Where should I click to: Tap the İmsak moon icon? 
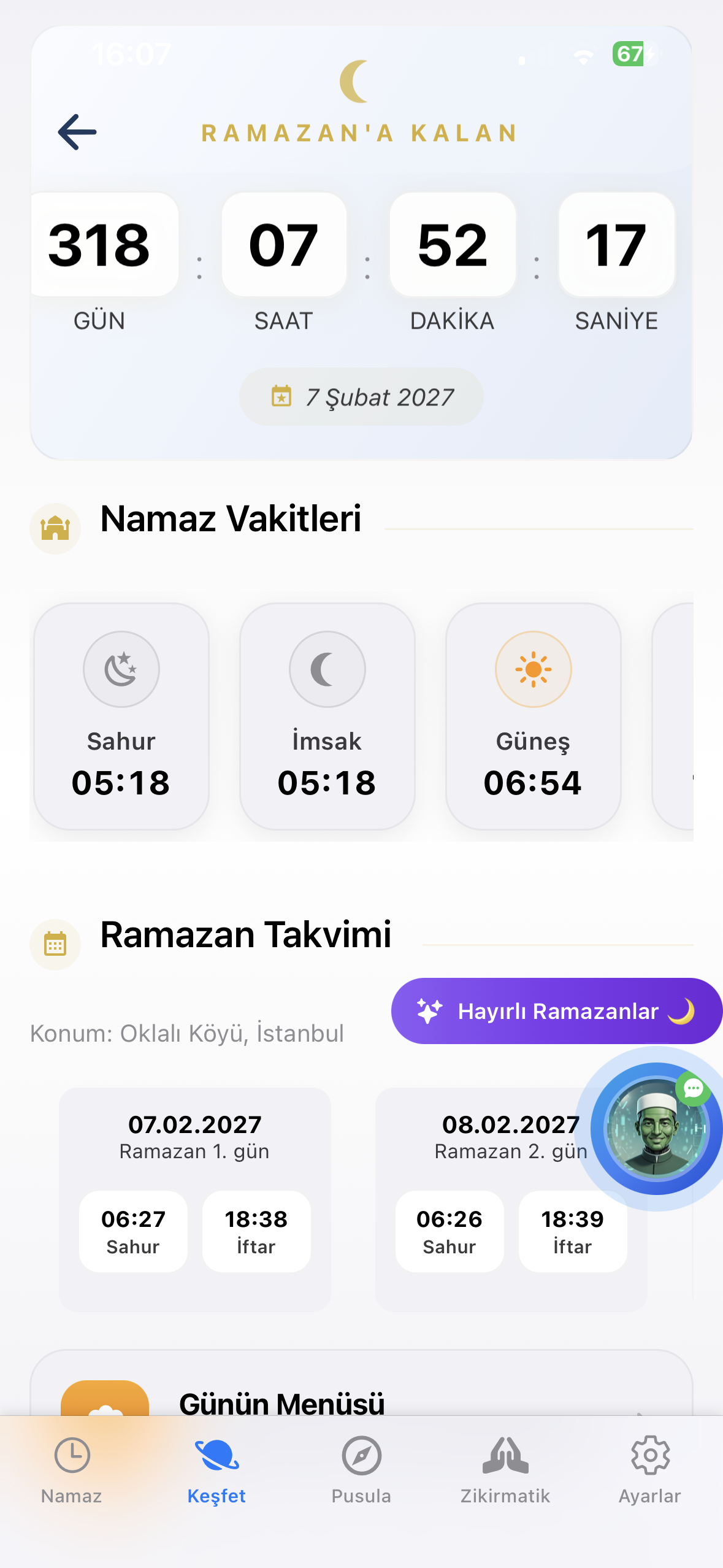click(327, 669)
